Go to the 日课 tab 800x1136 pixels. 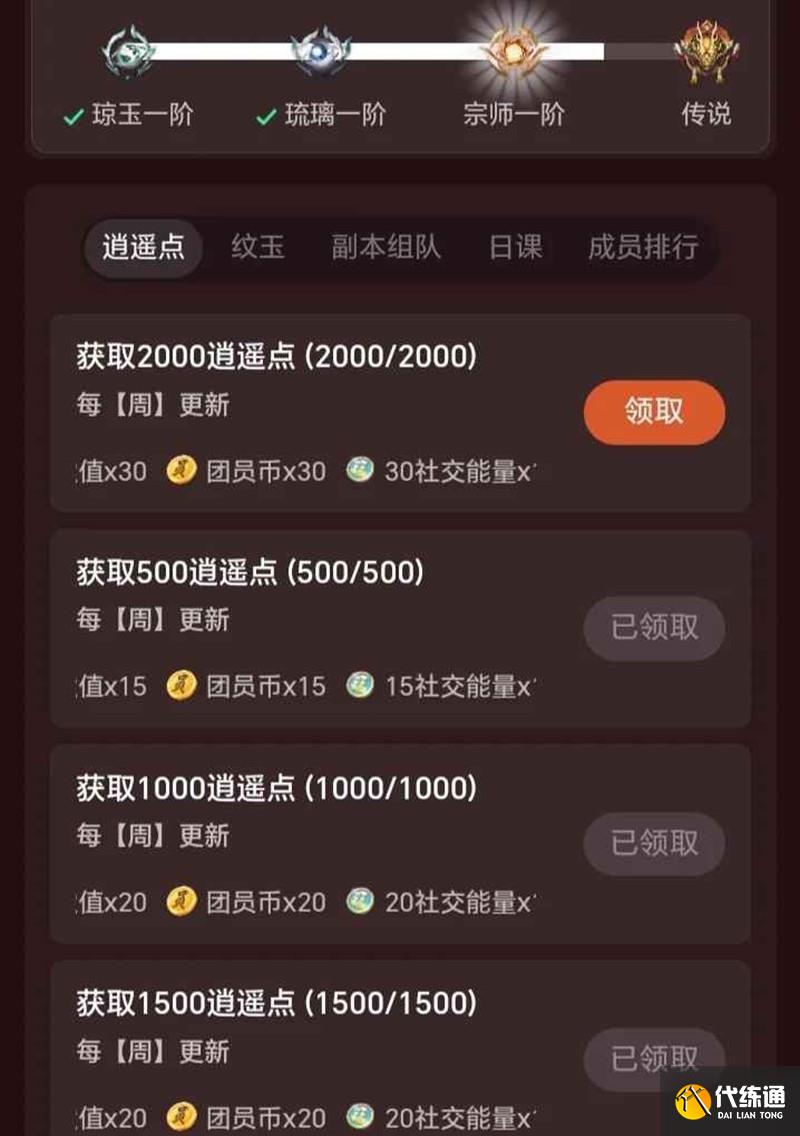point(515,247)
